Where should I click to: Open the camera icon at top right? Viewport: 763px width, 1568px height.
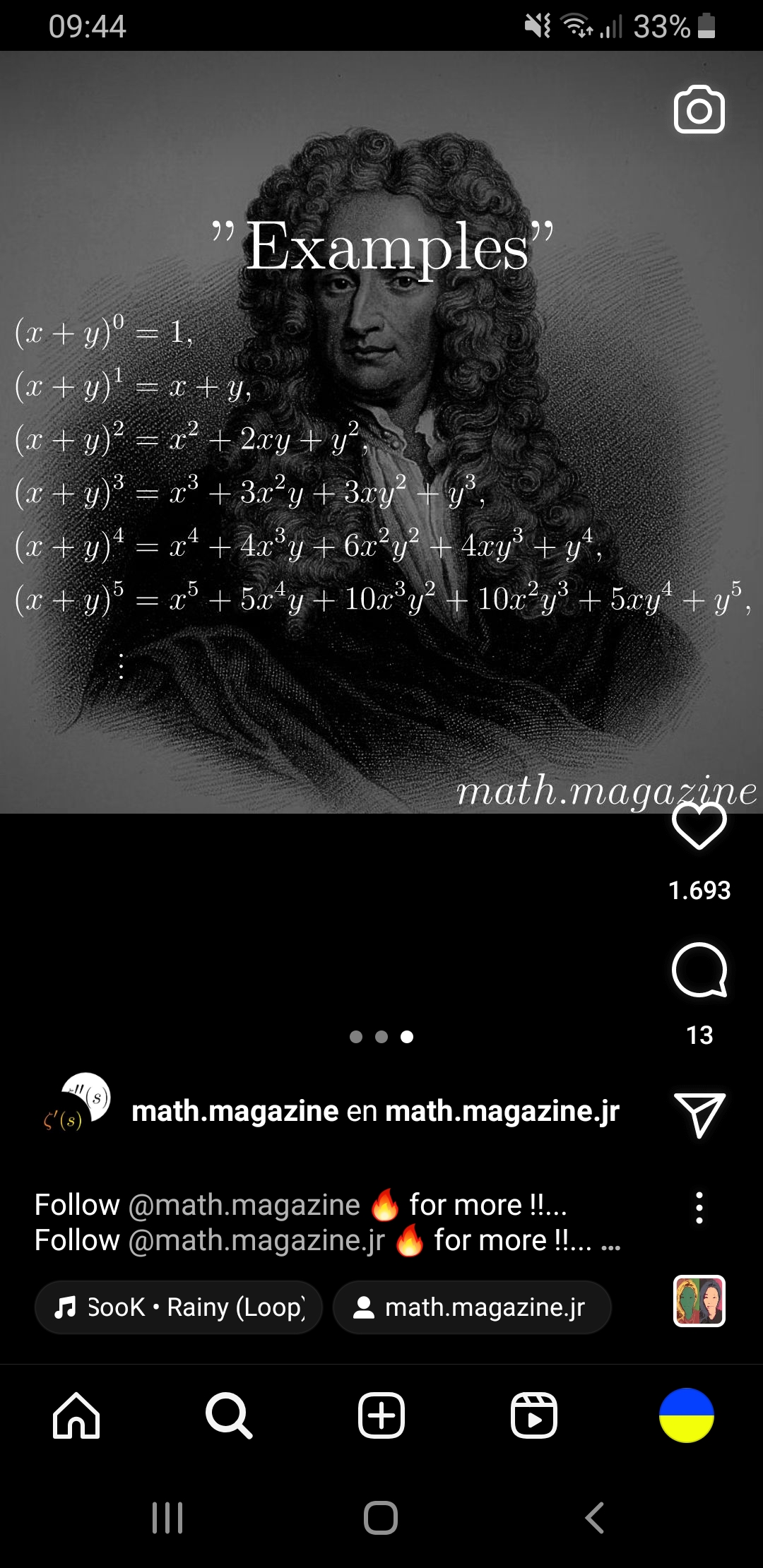[x=699, y=110]
